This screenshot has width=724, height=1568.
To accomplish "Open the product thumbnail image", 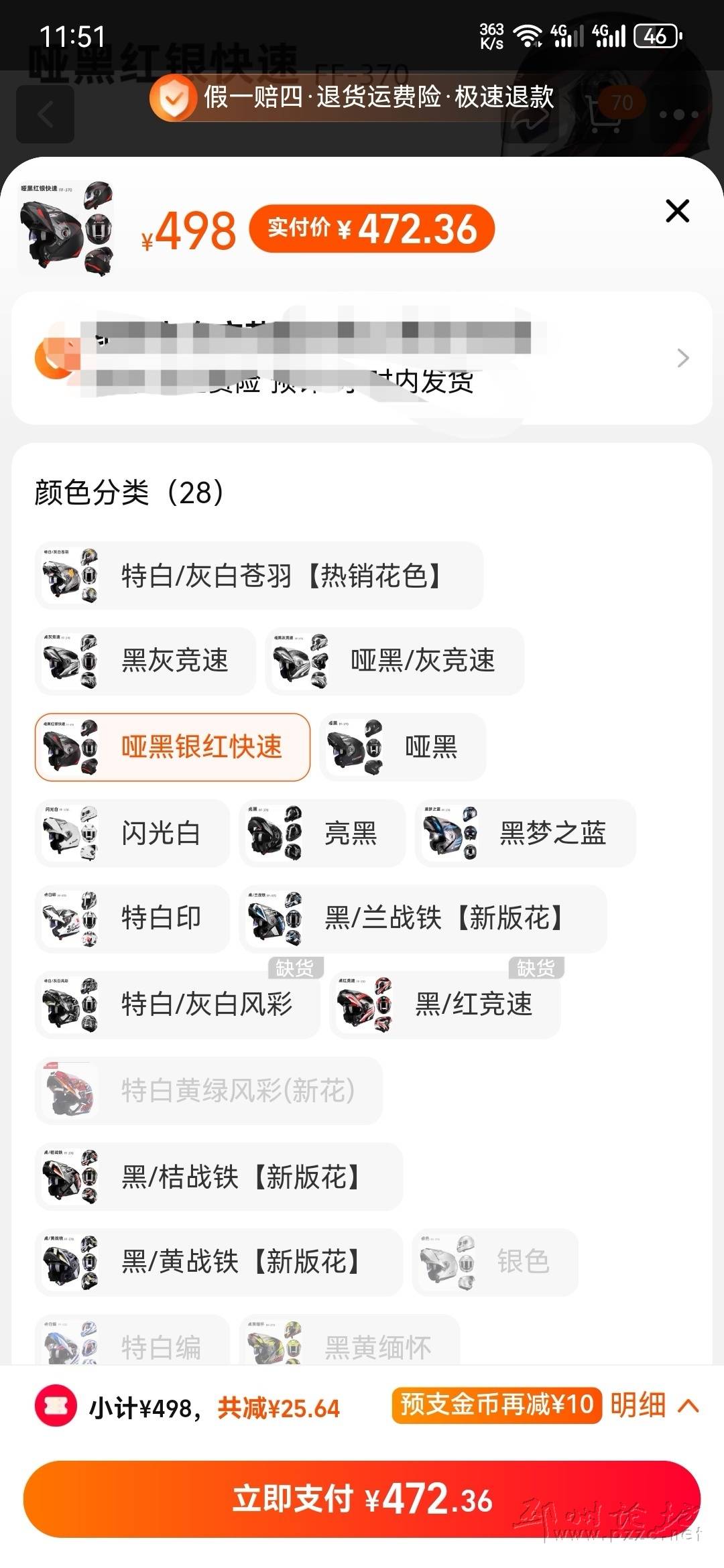I will pyautogui.click(x=66, y=228).
